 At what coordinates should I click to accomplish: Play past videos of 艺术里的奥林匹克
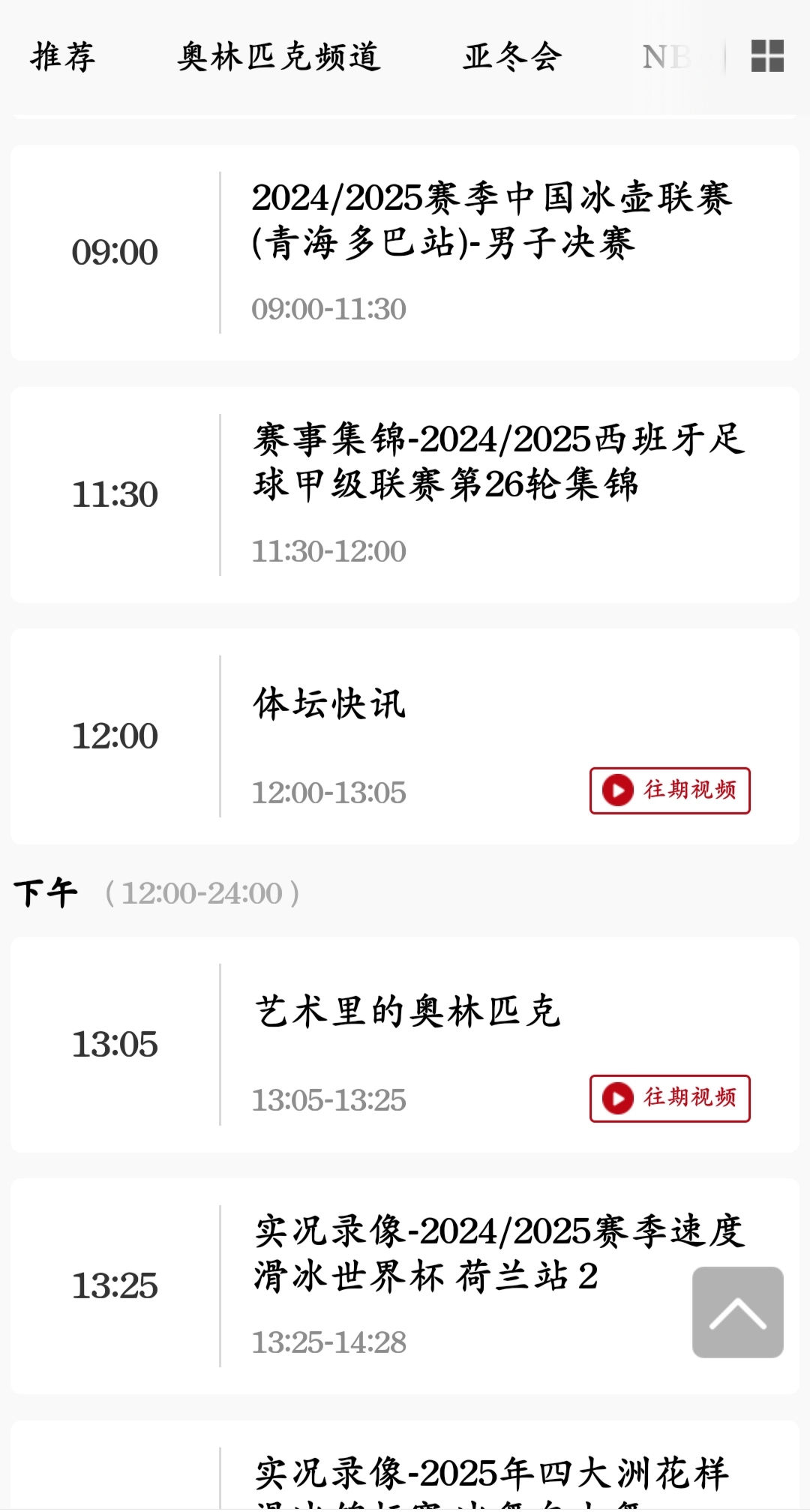click(670, 1098)
